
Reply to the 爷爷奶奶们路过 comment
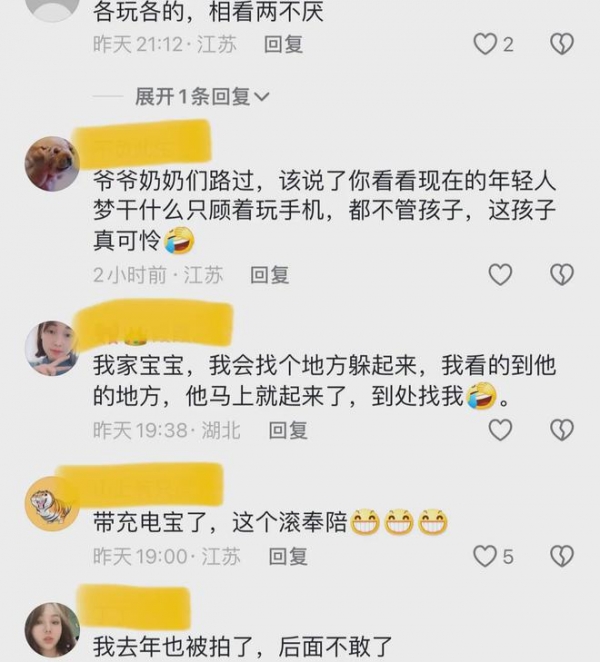(x=269, y=275)
